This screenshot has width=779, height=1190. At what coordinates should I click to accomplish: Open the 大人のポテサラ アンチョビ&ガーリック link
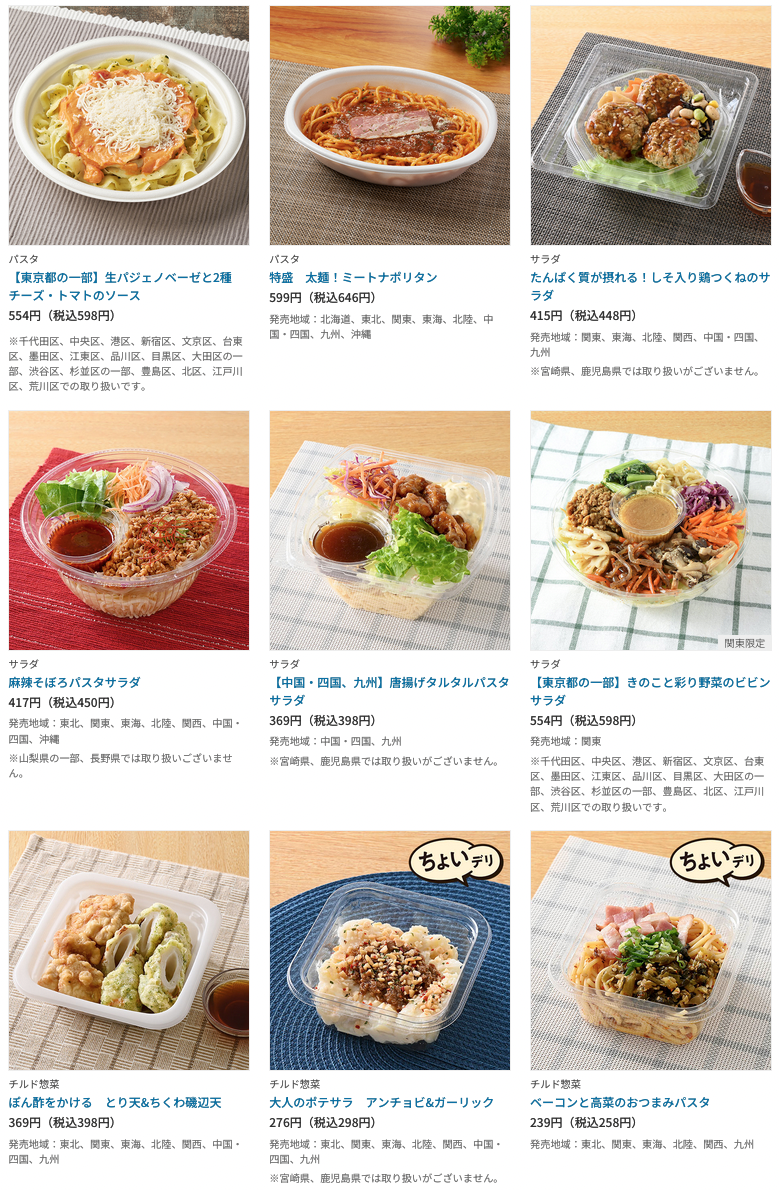(381, 1102)
